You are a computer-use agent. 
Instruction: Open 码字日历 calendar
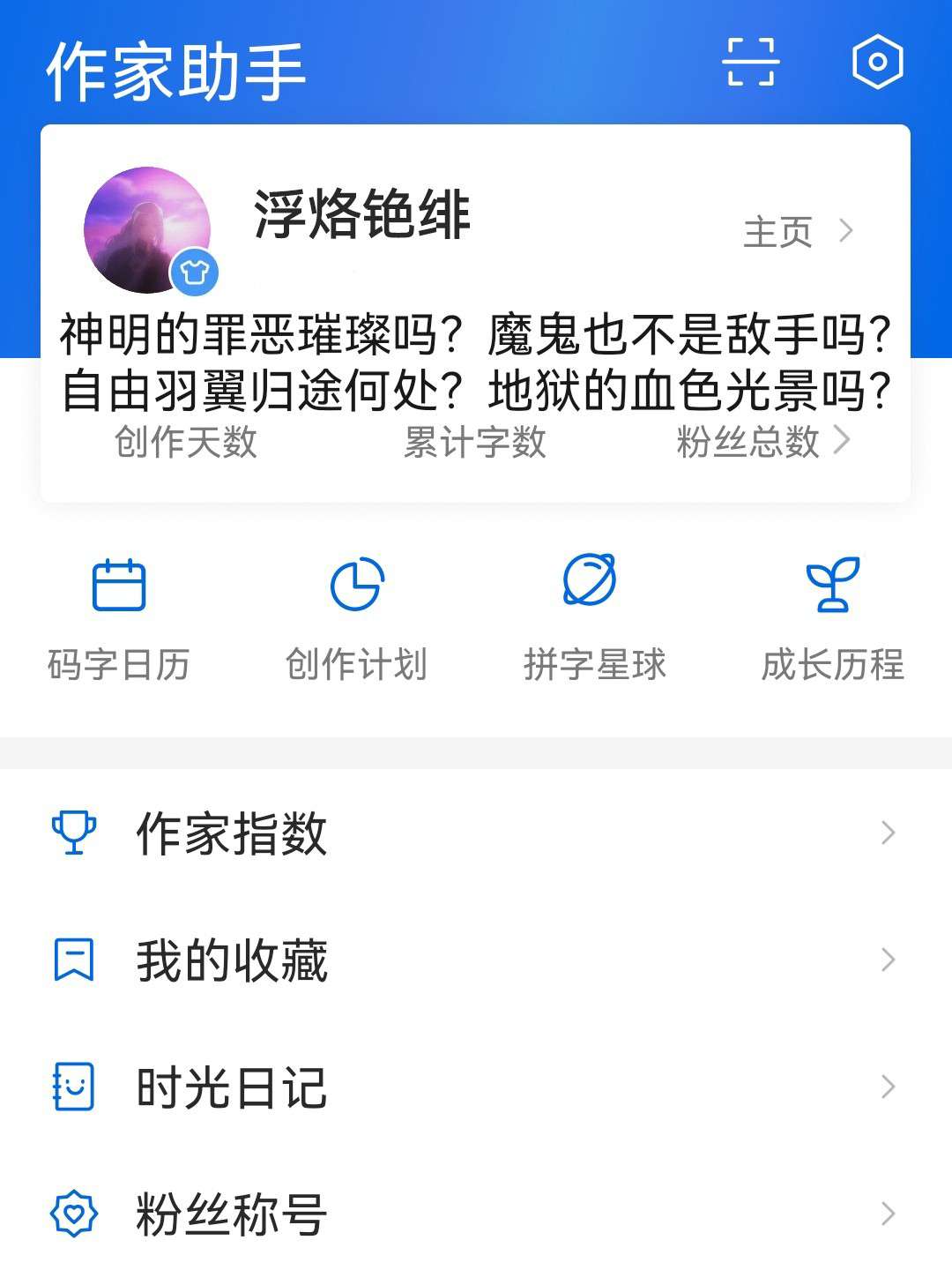pos(119,618)
